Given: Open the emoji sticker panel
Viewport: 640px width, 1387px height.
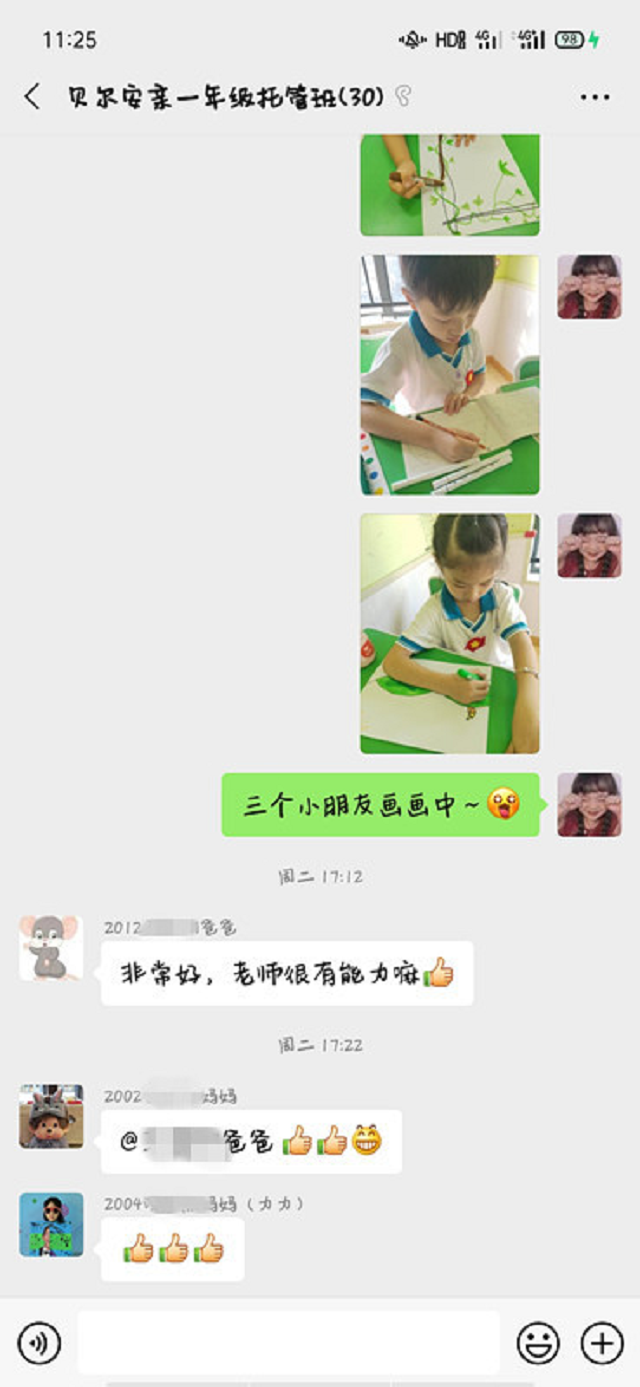Looking at the screenshot, I should pyautogui.click(x=537, y=1343).
